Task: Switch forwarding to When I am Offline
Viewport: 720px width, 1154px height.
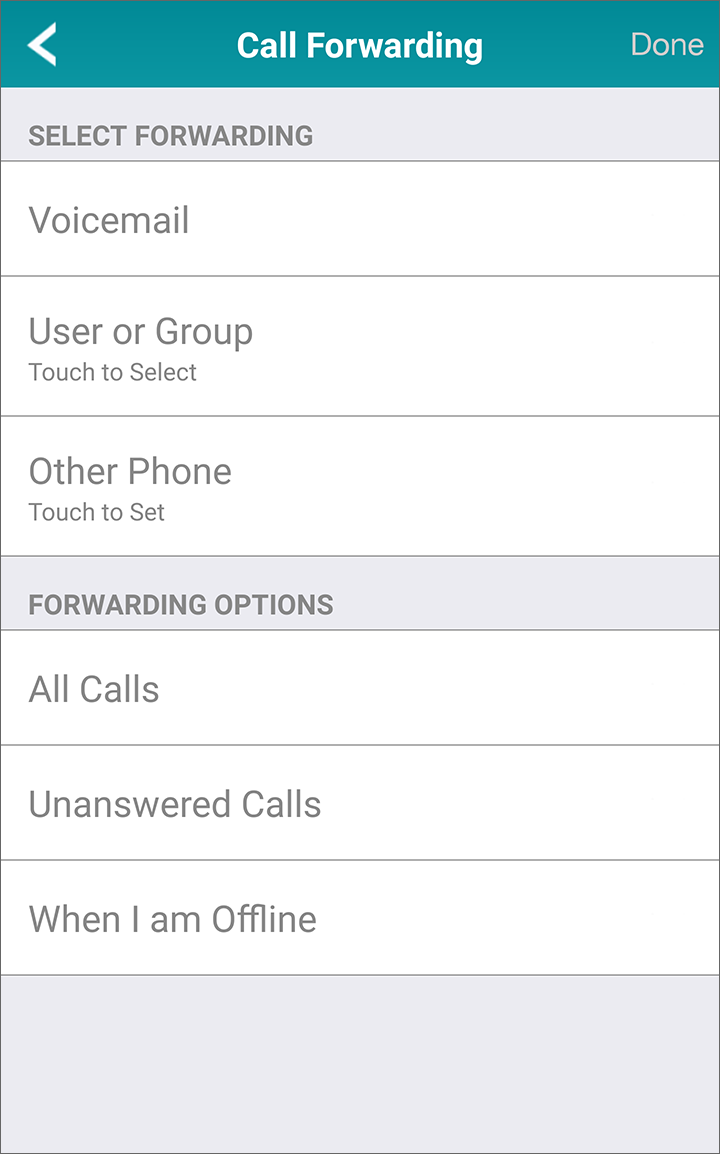Action: point(171,918)
